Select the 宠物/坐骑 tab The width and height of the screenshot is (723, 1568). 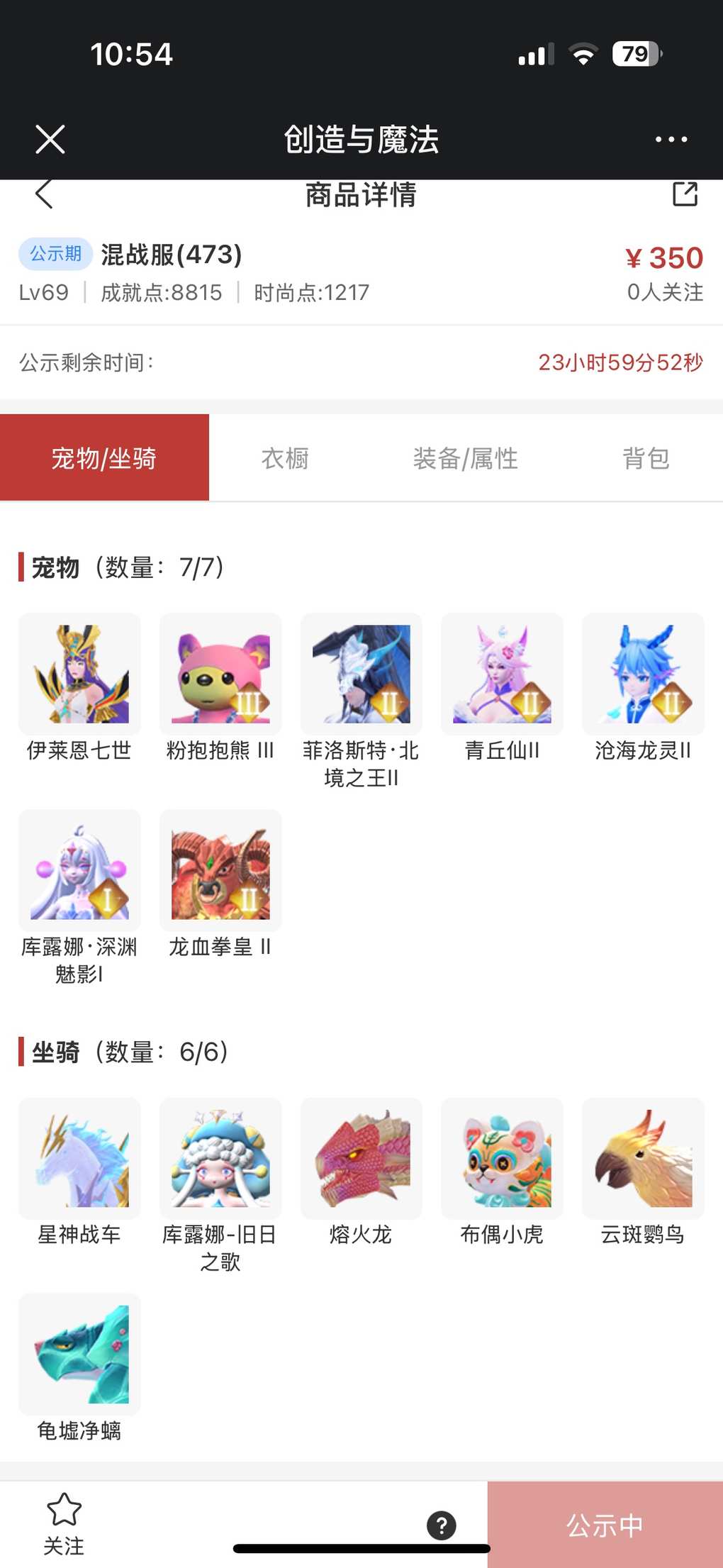[104, 458]
